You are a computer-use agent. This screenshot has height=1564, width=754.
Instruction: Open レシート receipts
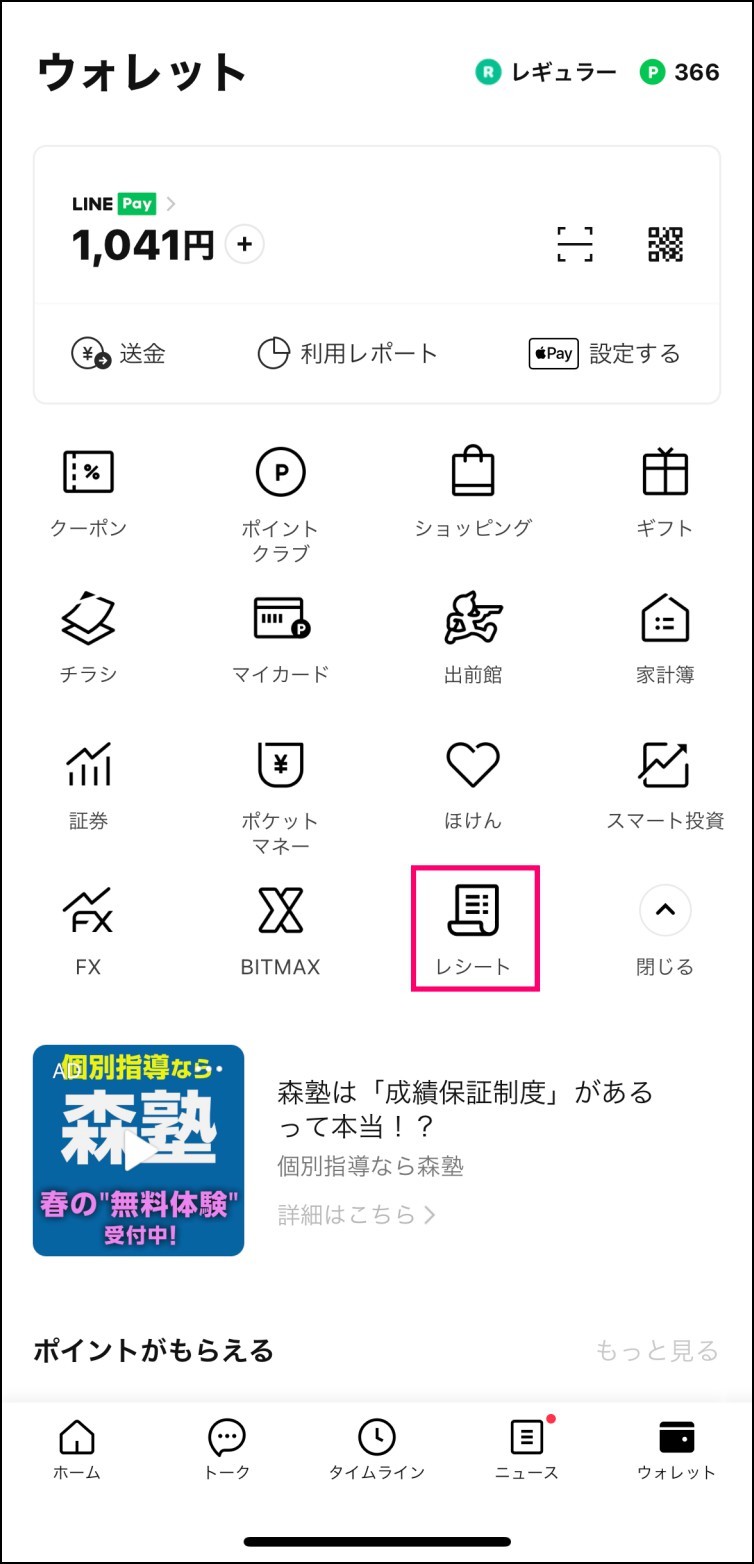coord(474,929)
